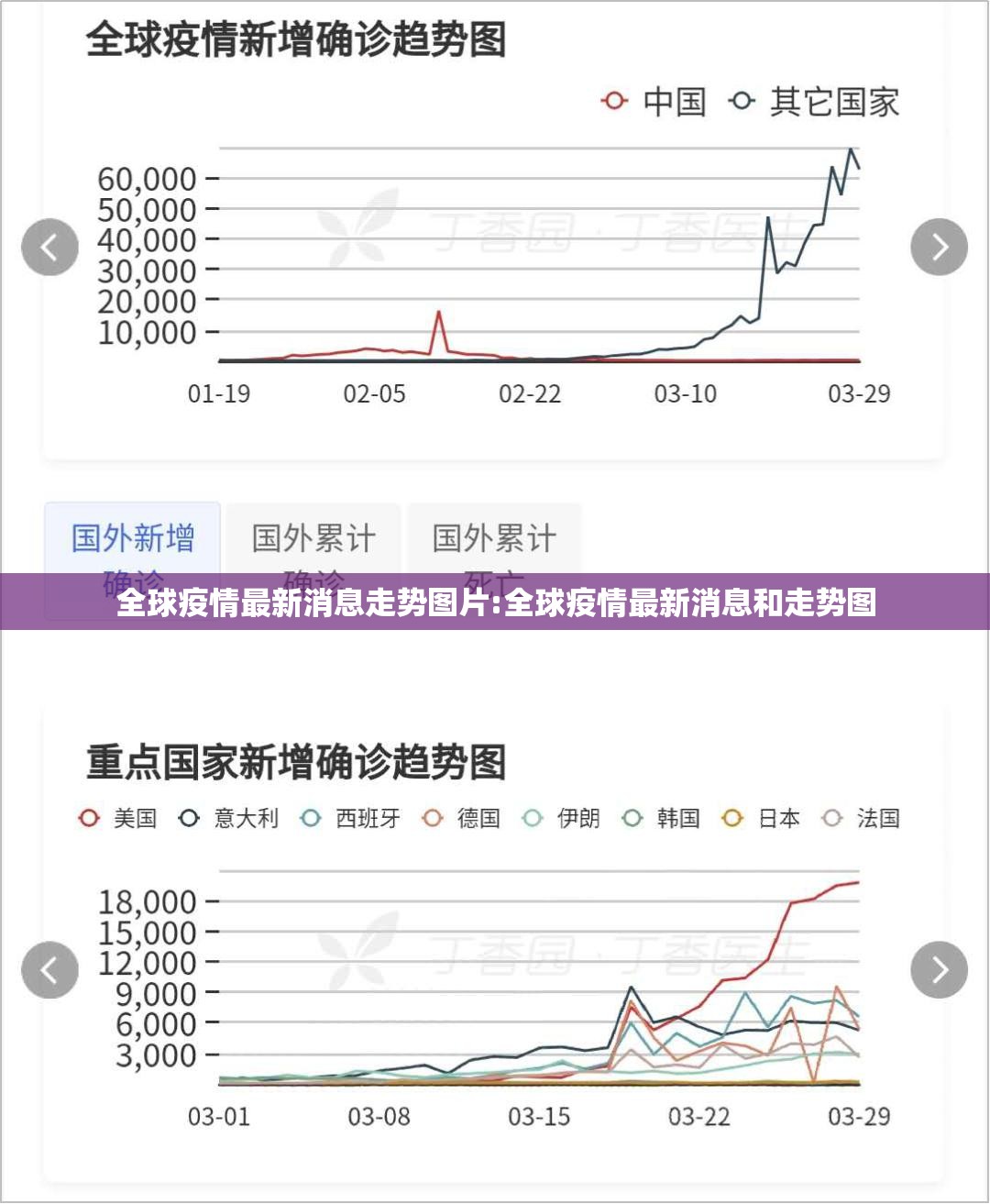
Task: Open the 全球疫情最新消息 headline link
Action: [495, 605]
